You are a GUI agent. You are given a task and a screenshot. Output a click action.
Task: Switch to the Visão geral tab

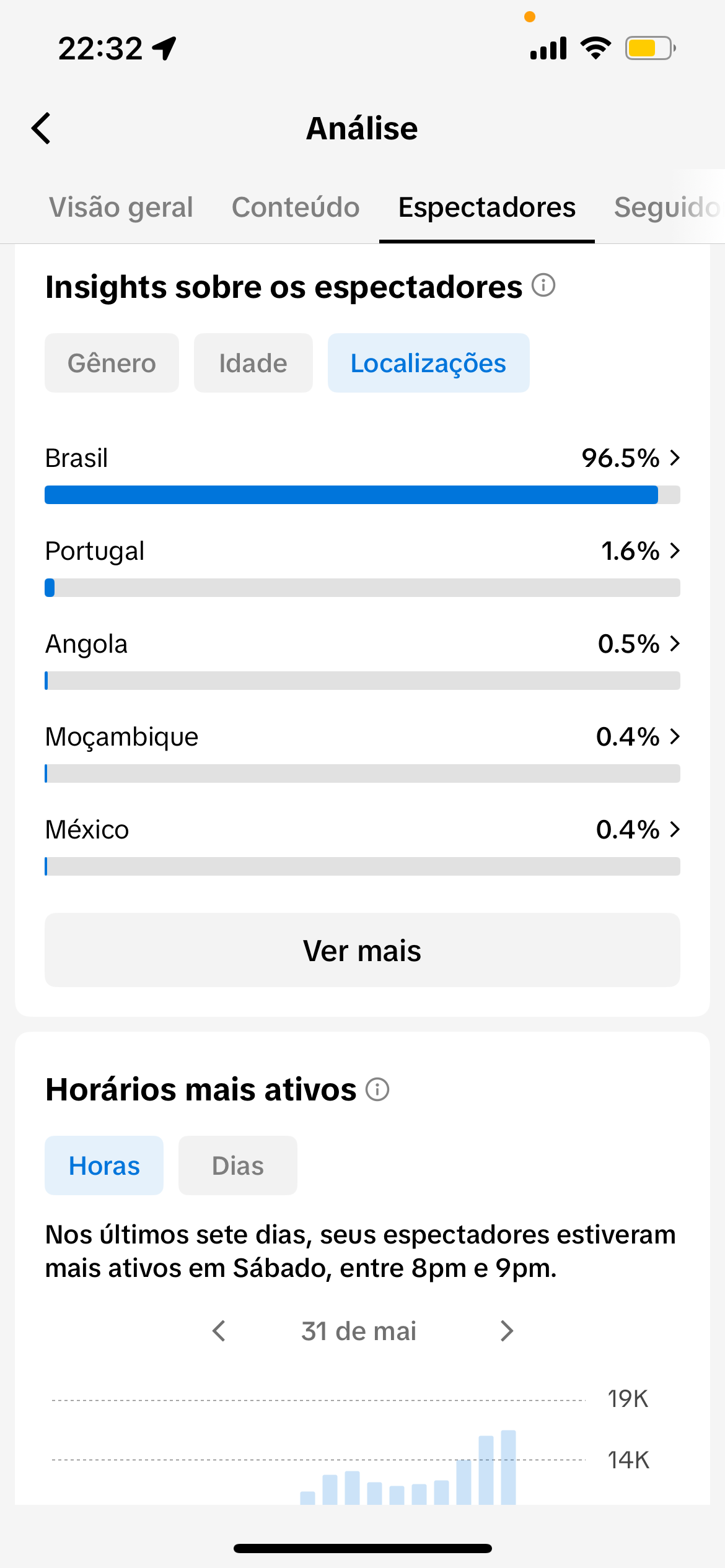pyautogui.click(x=121, y=207)
